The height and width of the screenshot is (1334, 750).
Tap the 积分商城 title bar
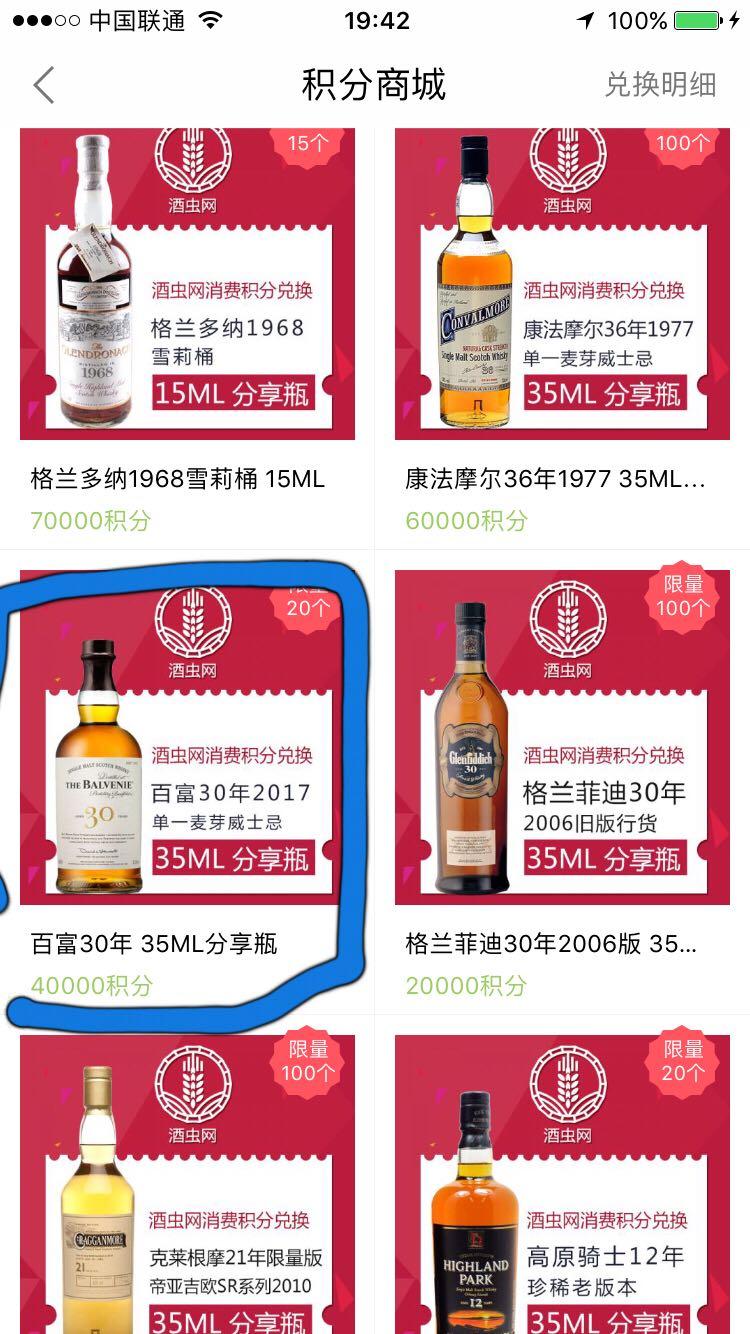(x=375, y=85)
